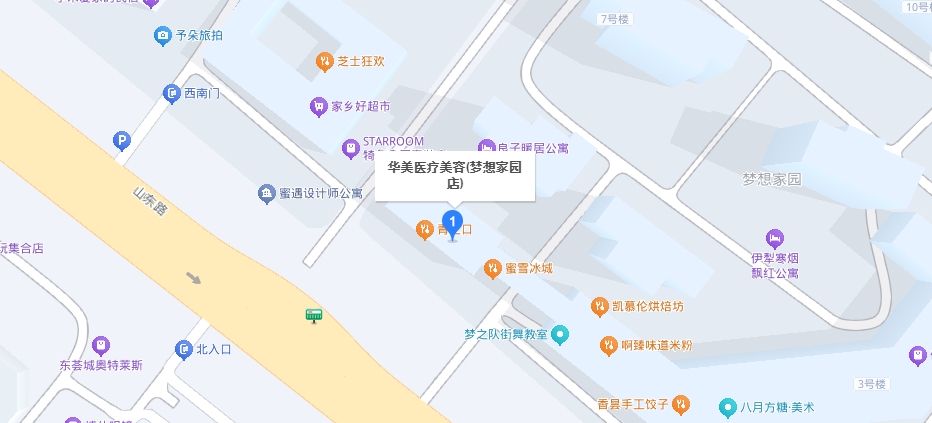This screenshot has width=932, height=423.
Task: Open the 芝士狂欢 food marker
Action: [x=324, y=61]
